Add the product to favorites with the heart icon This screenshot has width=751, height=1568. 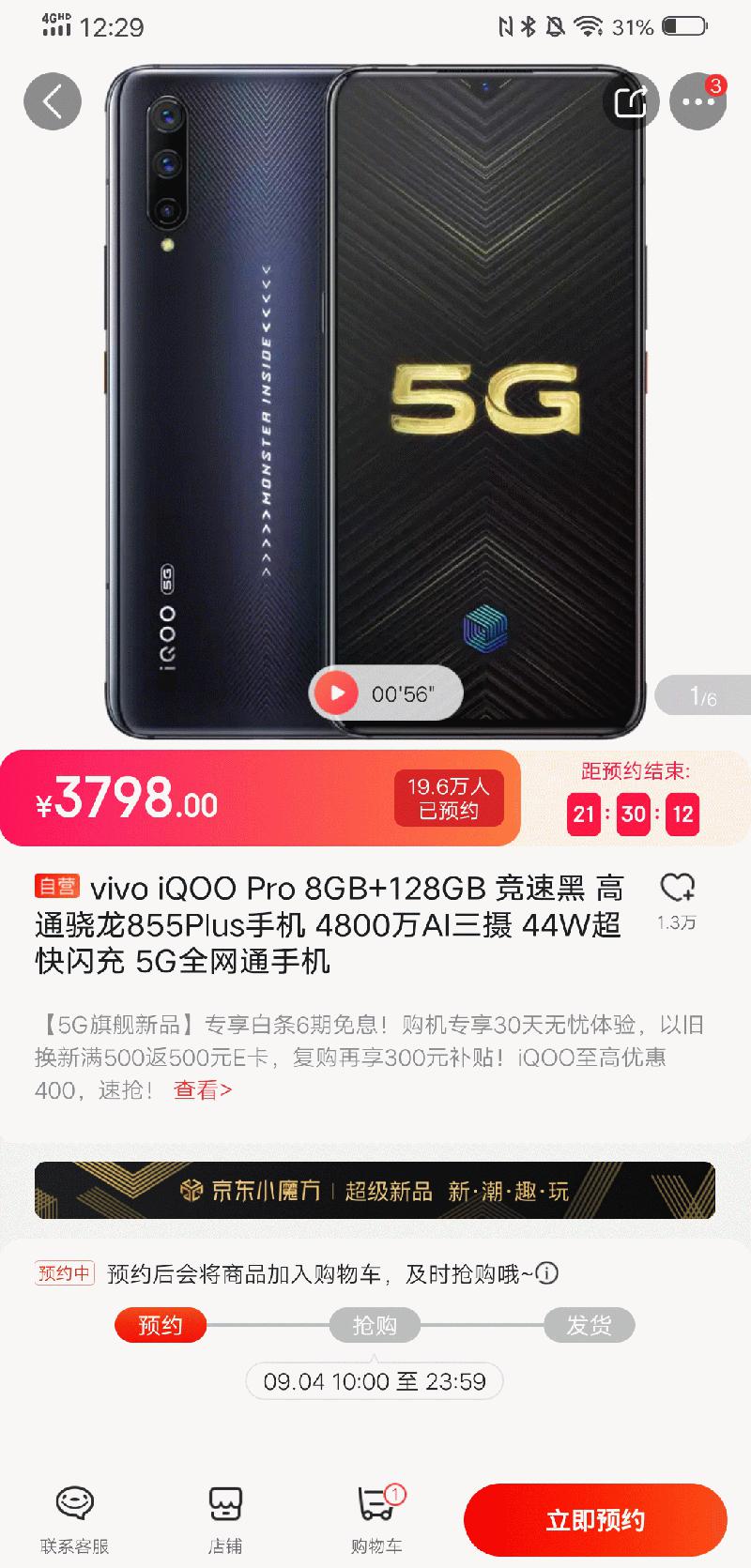(x=677, y=890)
